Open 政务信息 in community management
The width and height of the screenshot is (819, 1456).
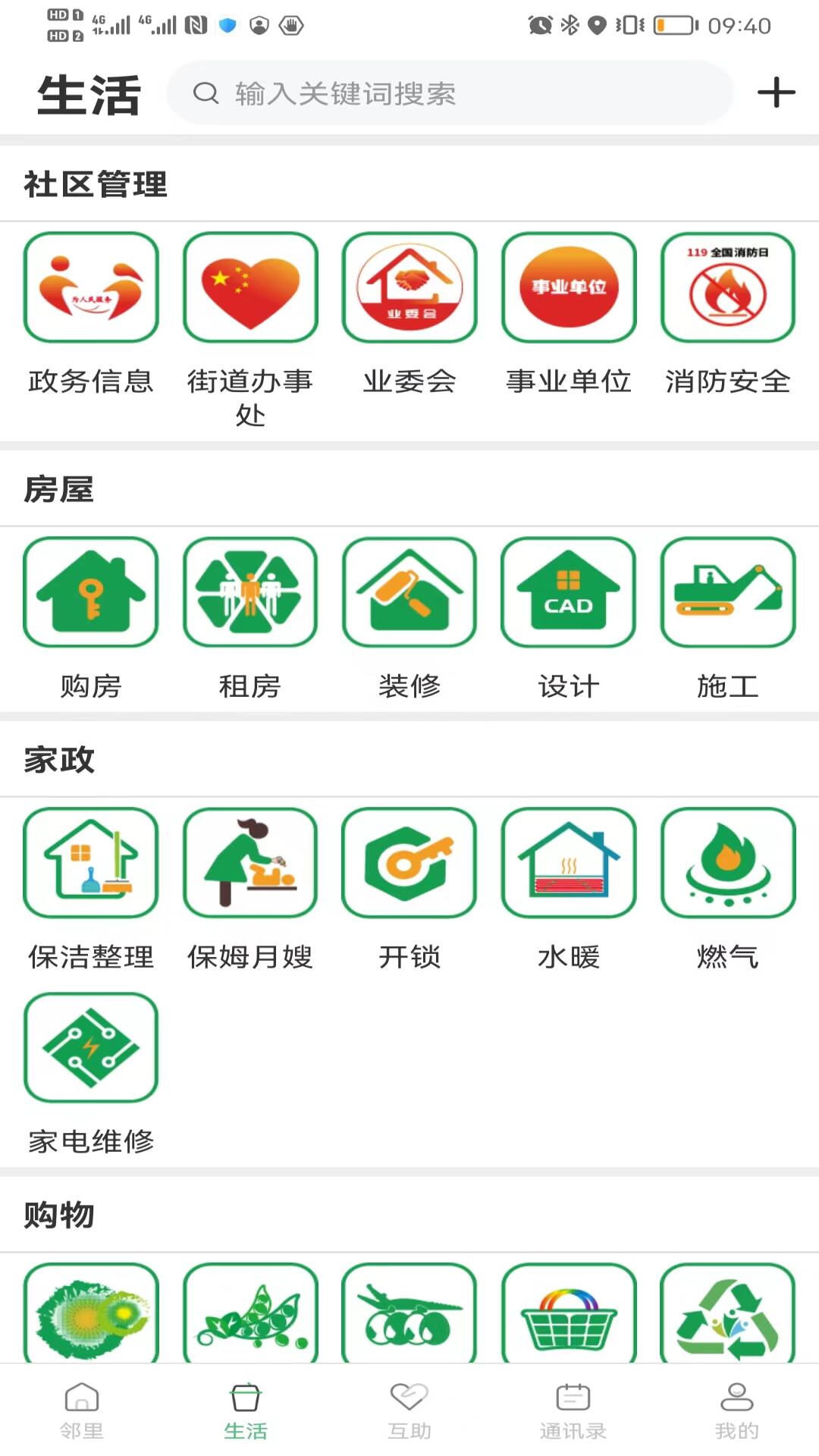pyautogui.click(x=91, y=288)
